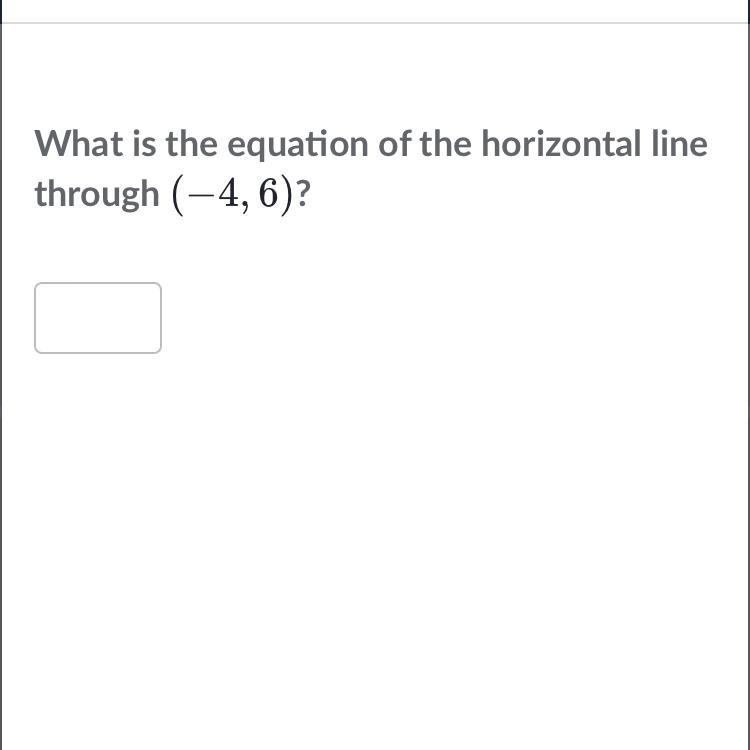Tap the answer box for the equation
The image size is (750, 750).
click(98, 318)
